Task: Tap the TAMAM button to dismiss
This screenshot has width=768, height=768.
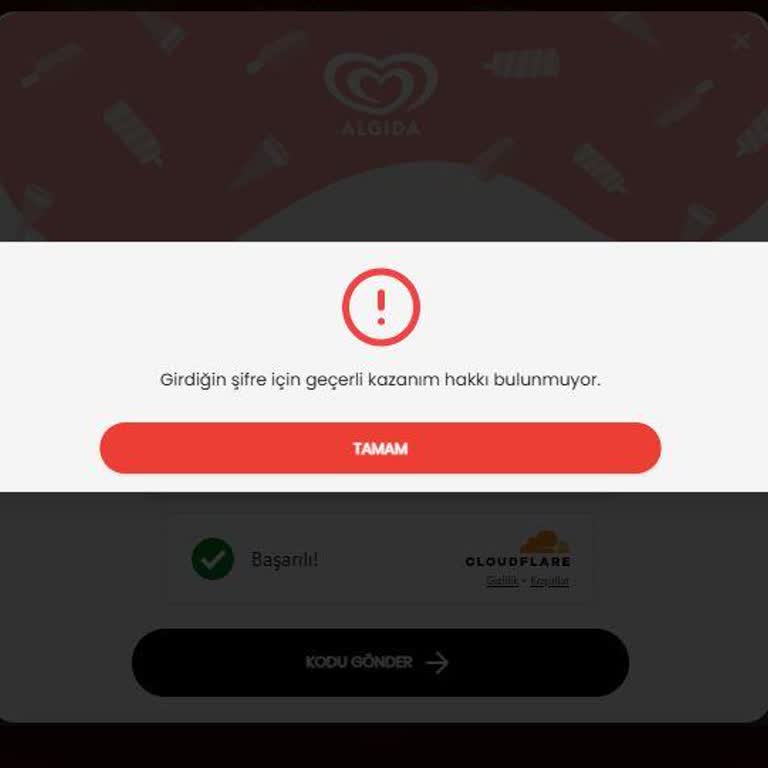Action: click(380, 448)
